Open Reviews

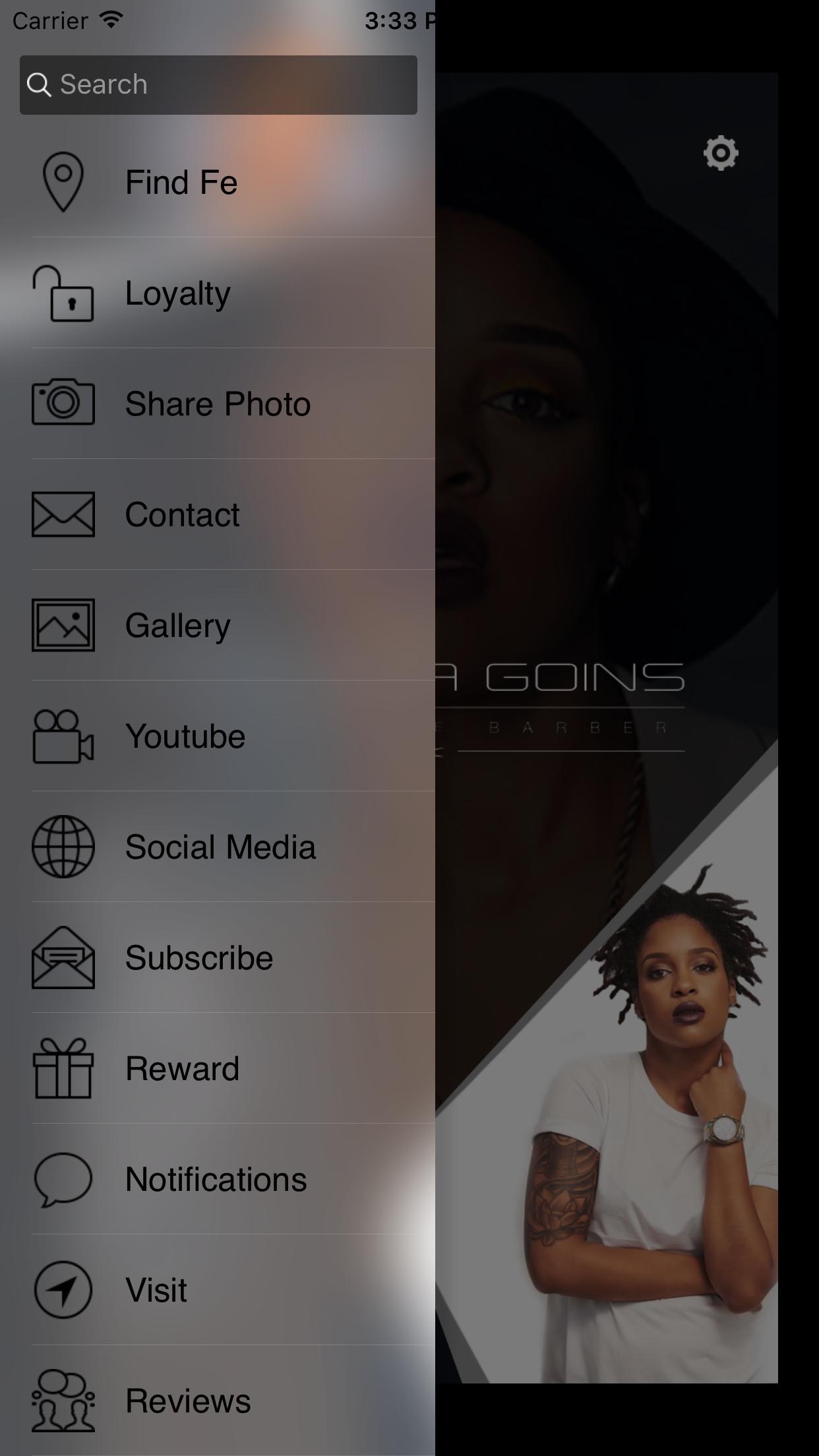(x=188, y=1401)
